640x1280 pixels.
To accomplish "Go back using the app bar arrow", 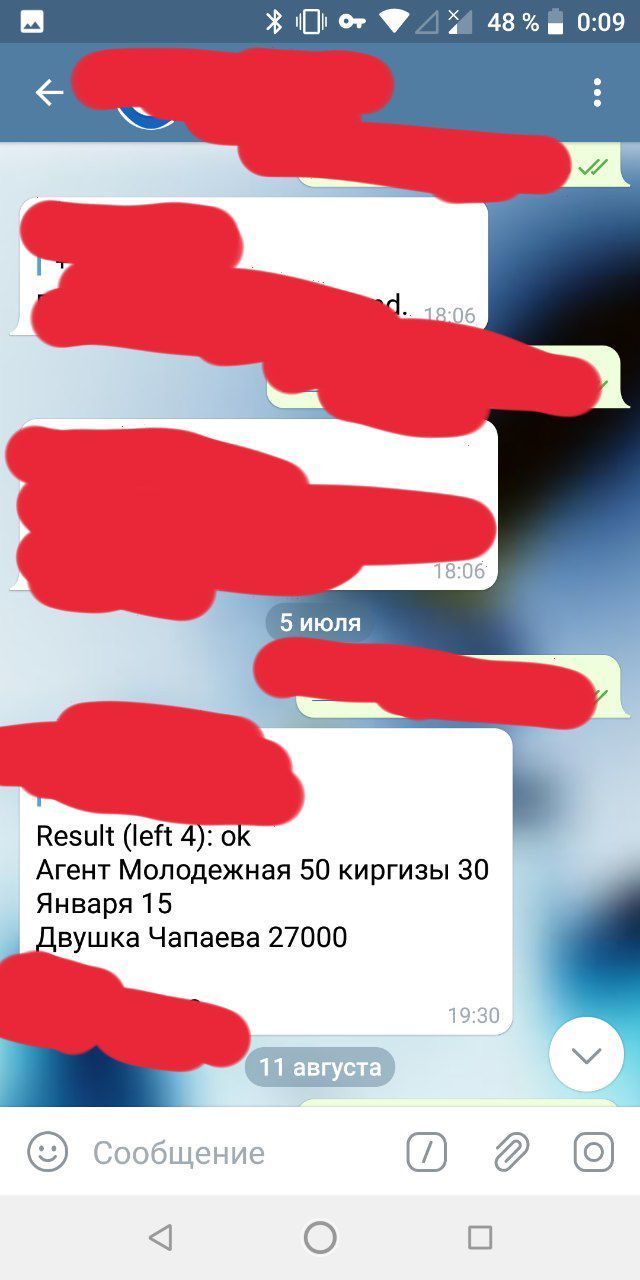I will click(x=48, y=93).
